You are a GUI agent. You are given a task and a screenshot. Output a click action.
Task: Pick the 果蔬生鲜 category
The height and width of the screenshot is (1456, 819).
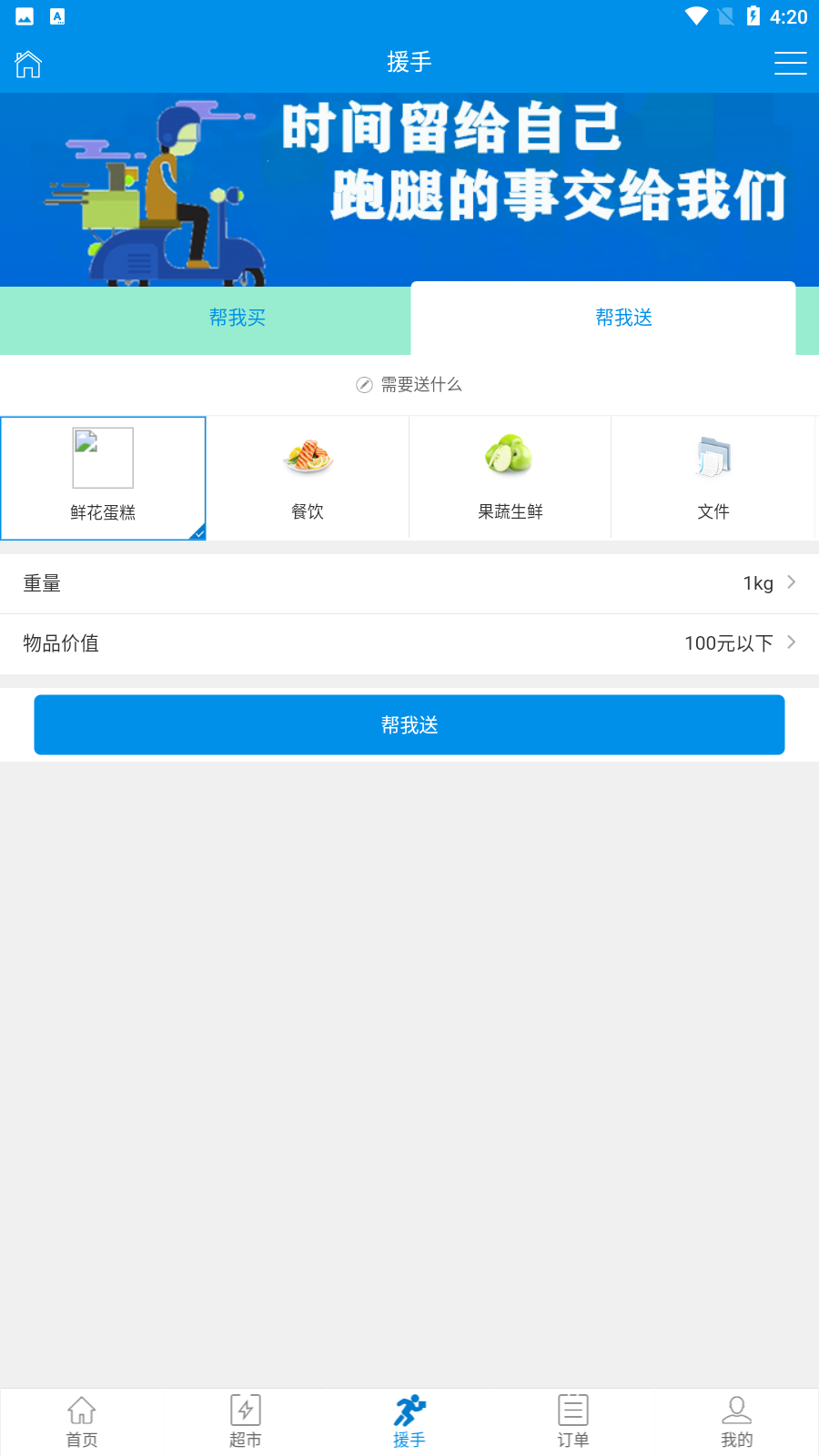(x=511, y=478)
